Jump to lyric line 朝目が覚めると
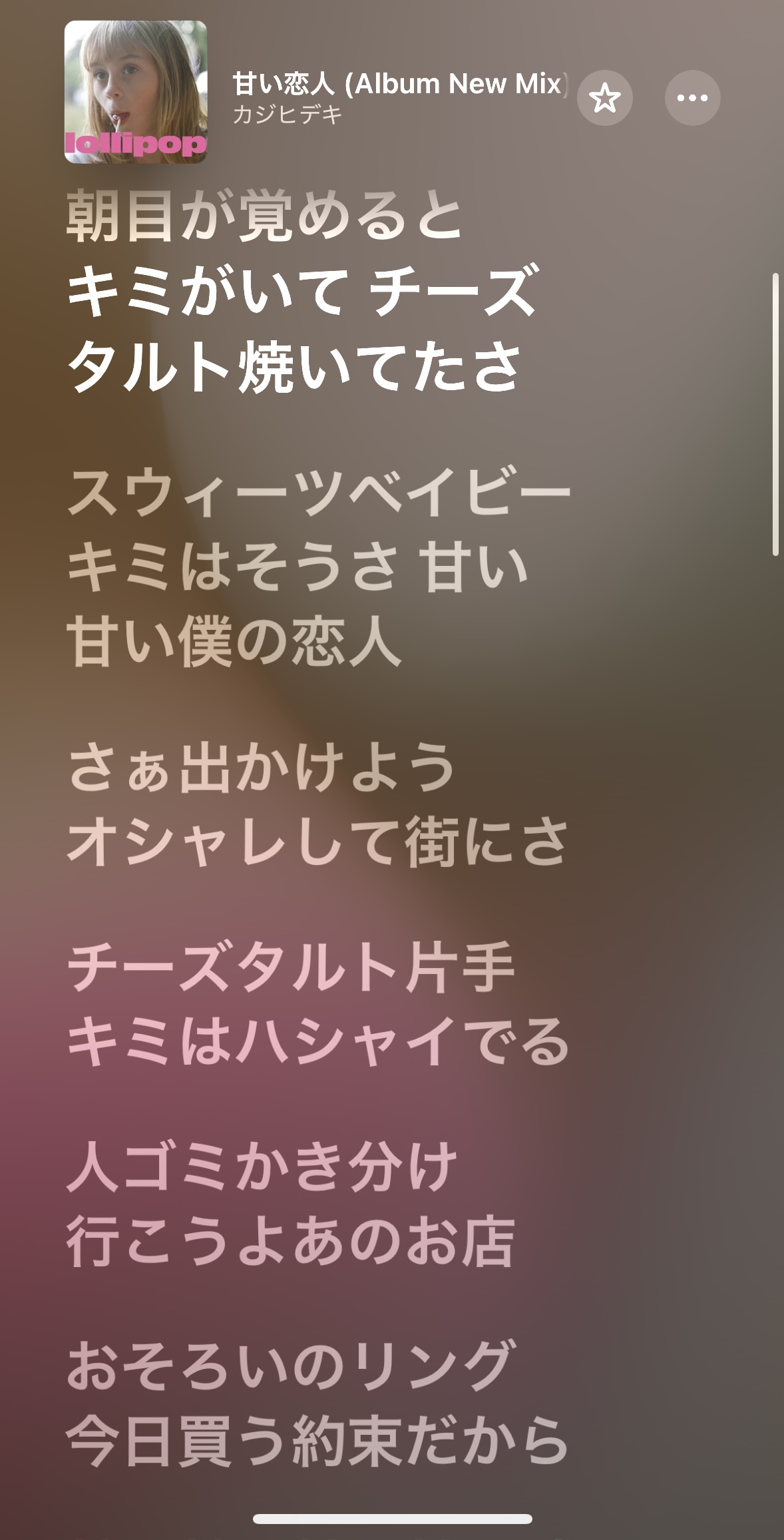Screen dimensions: 784x1540 [265, 216]
